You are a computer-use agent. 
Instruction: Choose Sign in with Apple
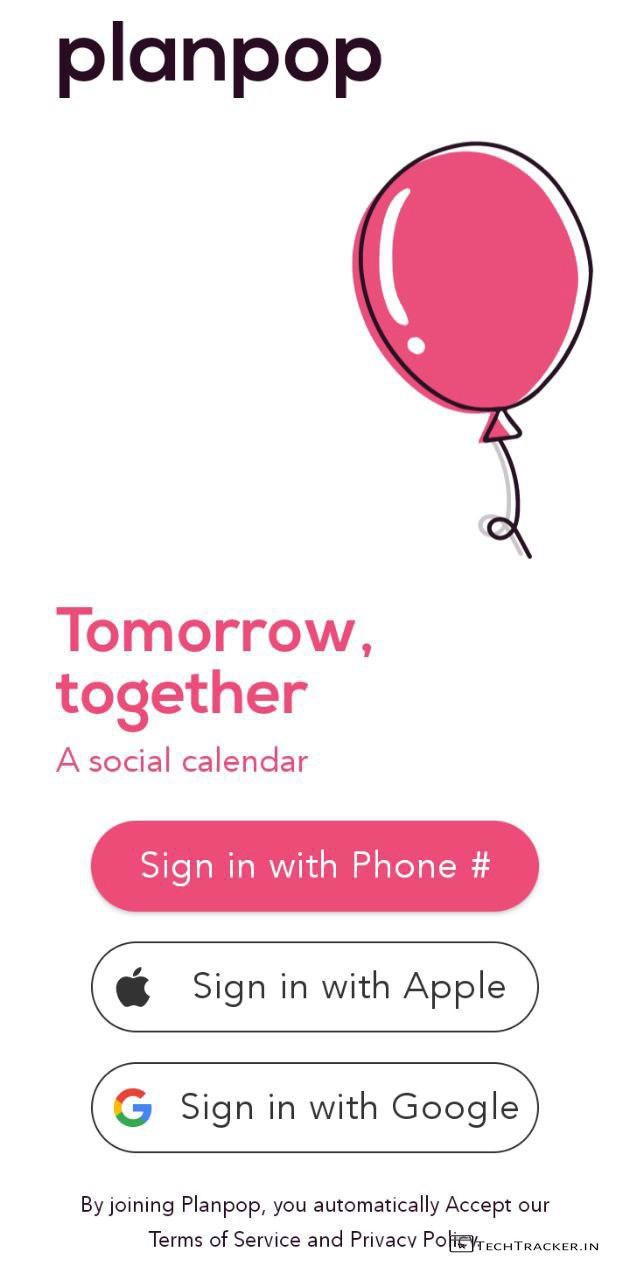(314, 987)
